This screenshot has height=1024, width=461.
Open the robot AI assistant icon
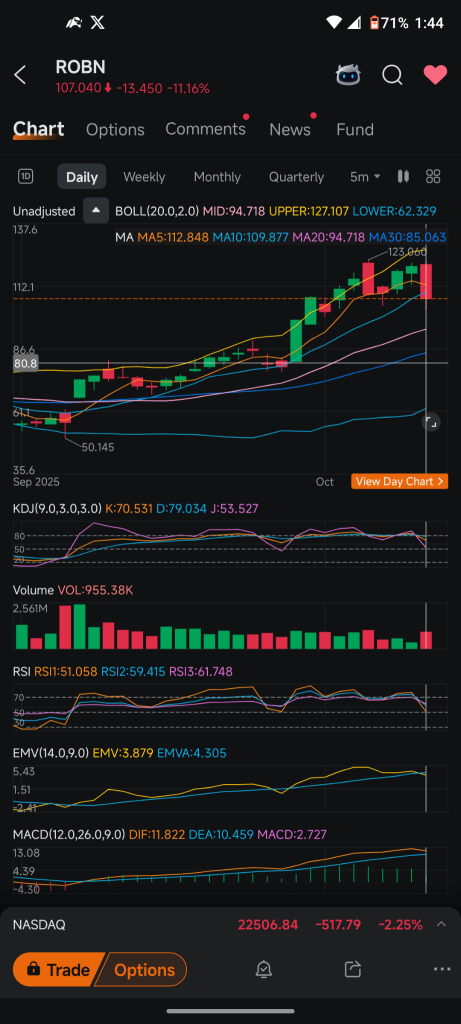(348, 75)
